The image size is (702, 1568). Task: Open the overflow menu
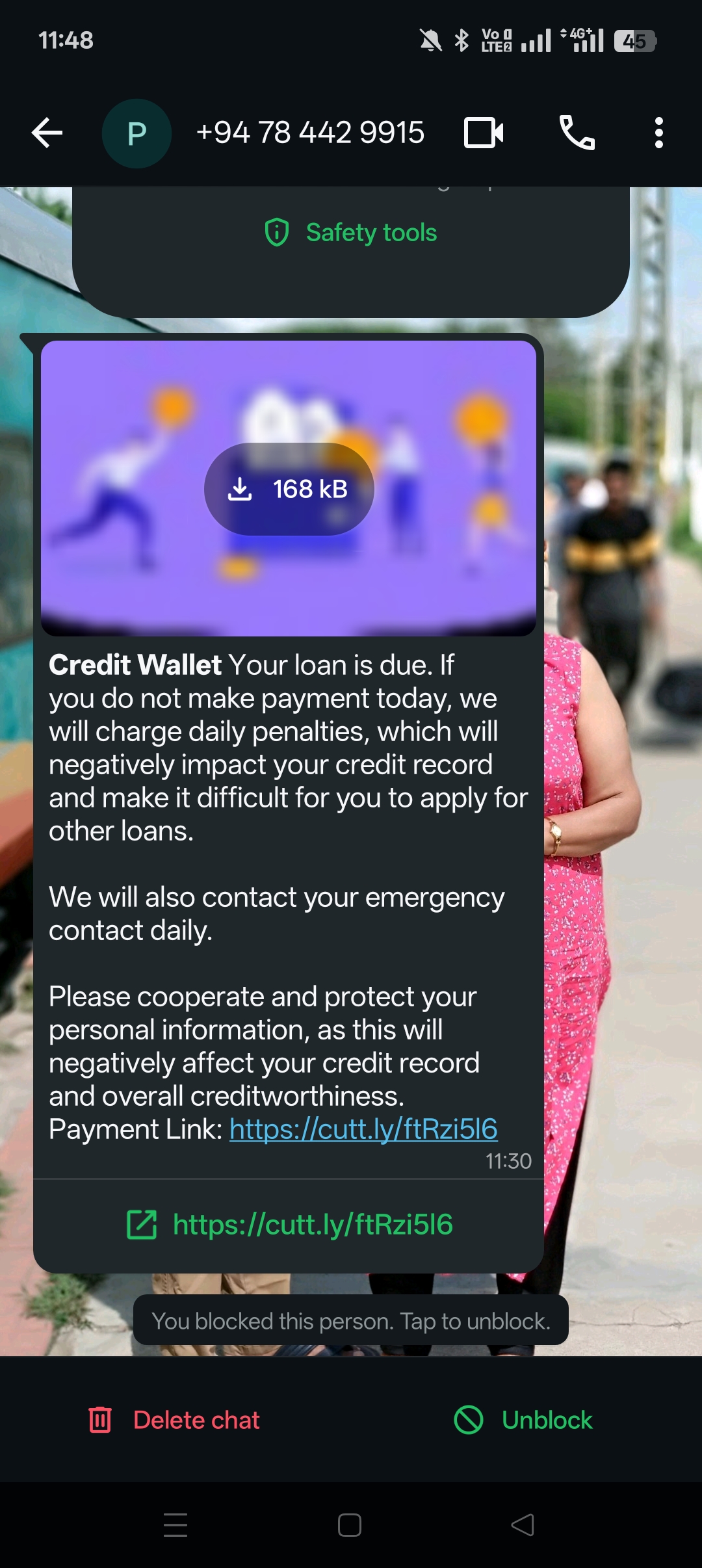[x=658, y=133]
